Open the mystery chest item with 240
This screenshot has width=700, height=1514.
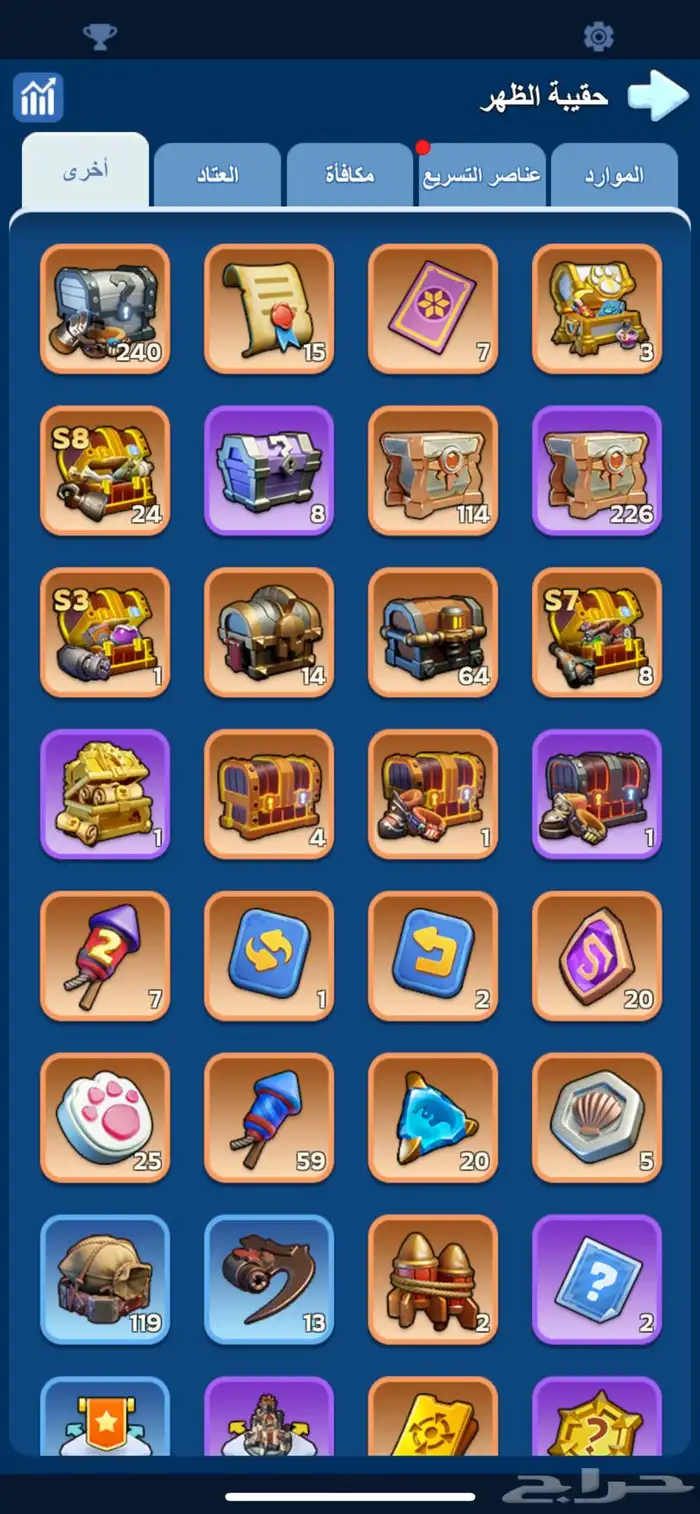tap(105, 309)
